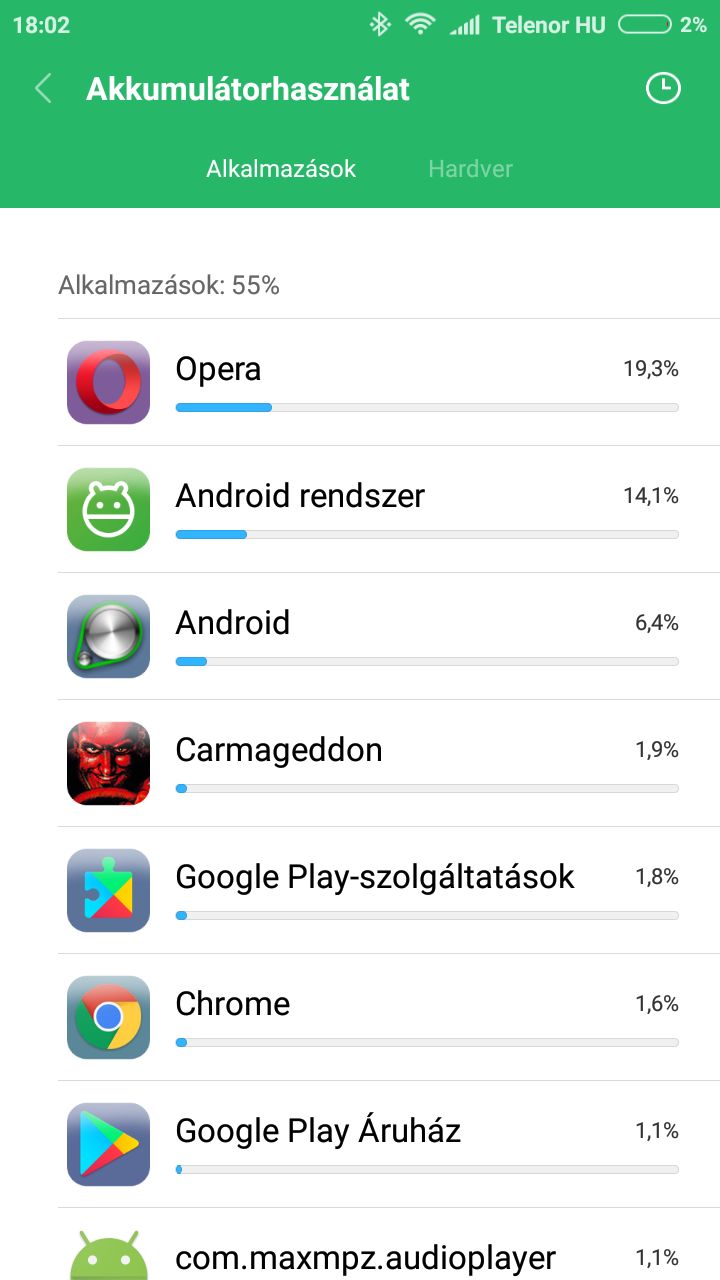The image size is (720, 1280).
Task: Open Opera battery usage details
Action: point(388,383)
